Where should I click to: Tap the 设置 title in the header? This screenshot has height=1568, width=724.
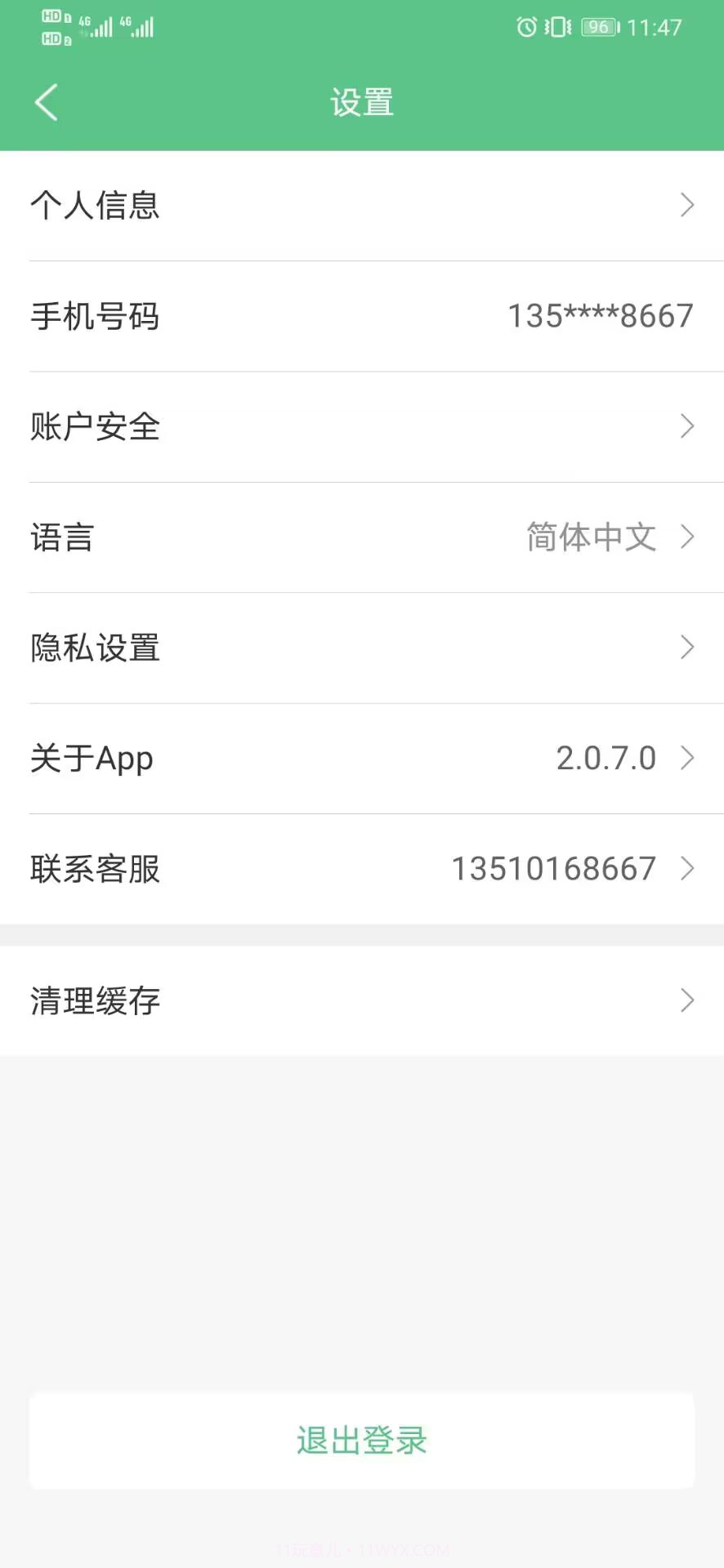click(x=362, y=102)
